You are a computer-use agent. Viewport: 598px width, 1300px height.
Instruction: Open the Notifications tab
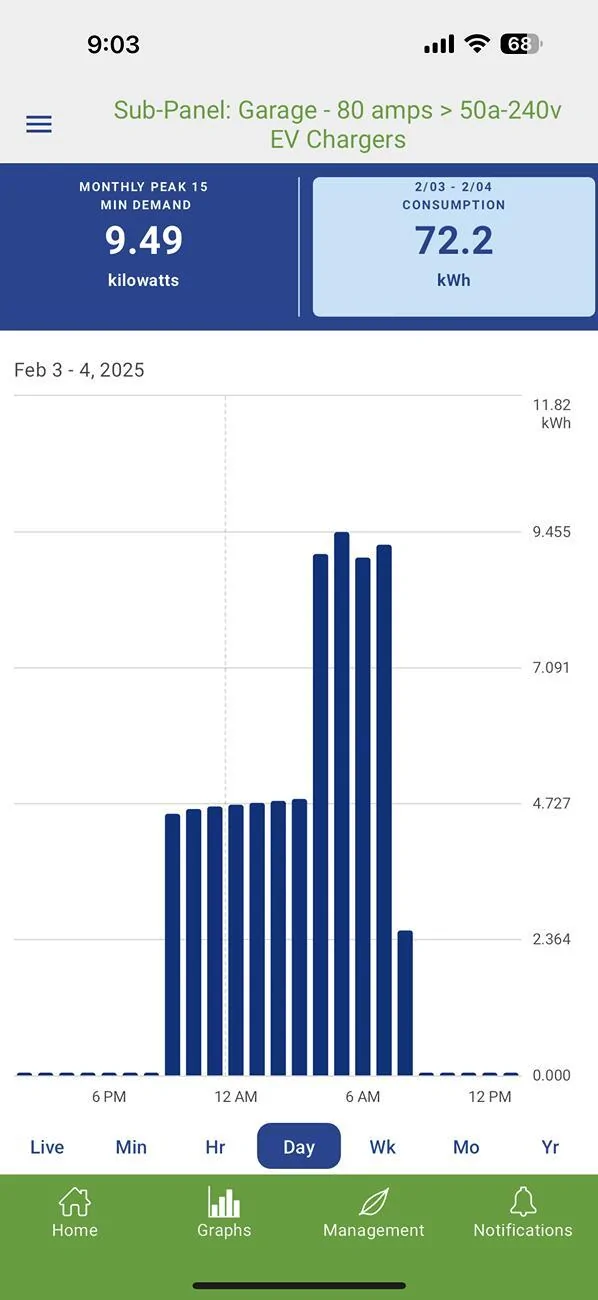[523, 1213]
